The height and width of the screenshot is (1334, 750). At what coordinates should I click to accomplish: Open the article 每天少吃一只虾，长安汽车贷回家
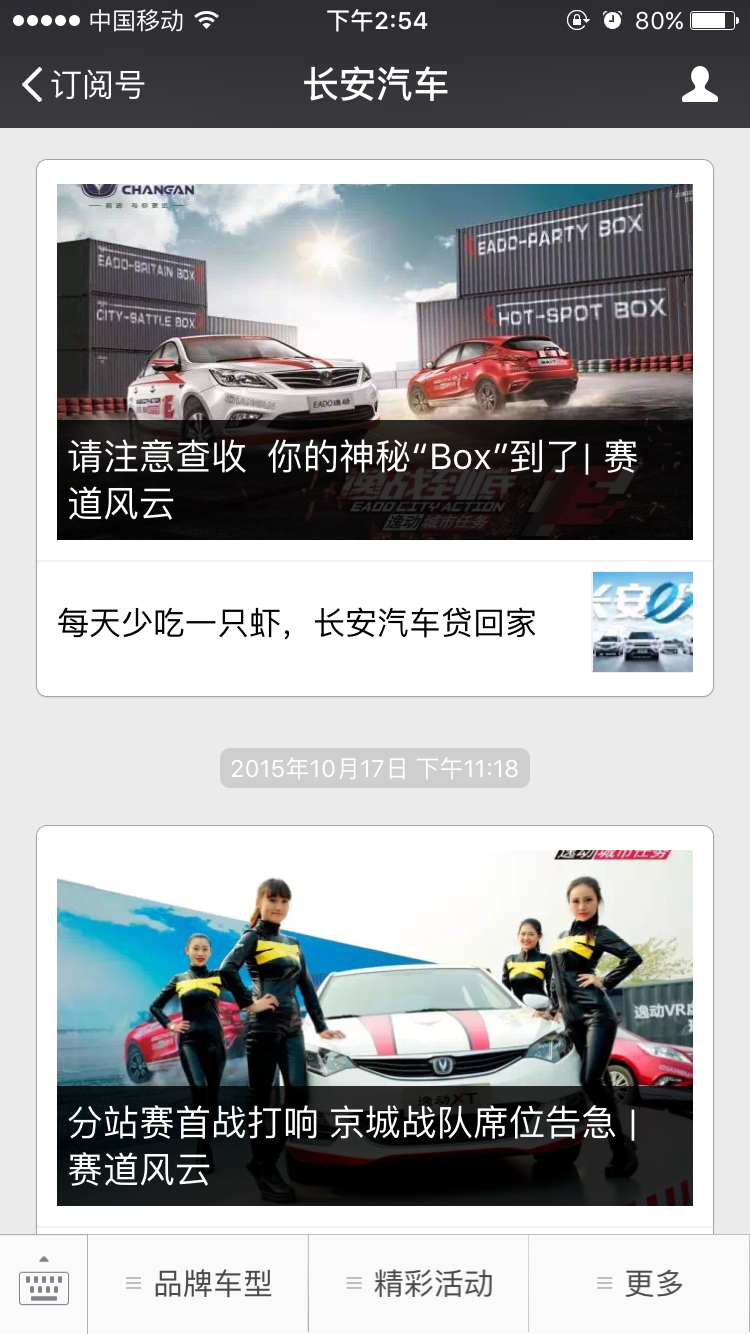coord(298,622)
